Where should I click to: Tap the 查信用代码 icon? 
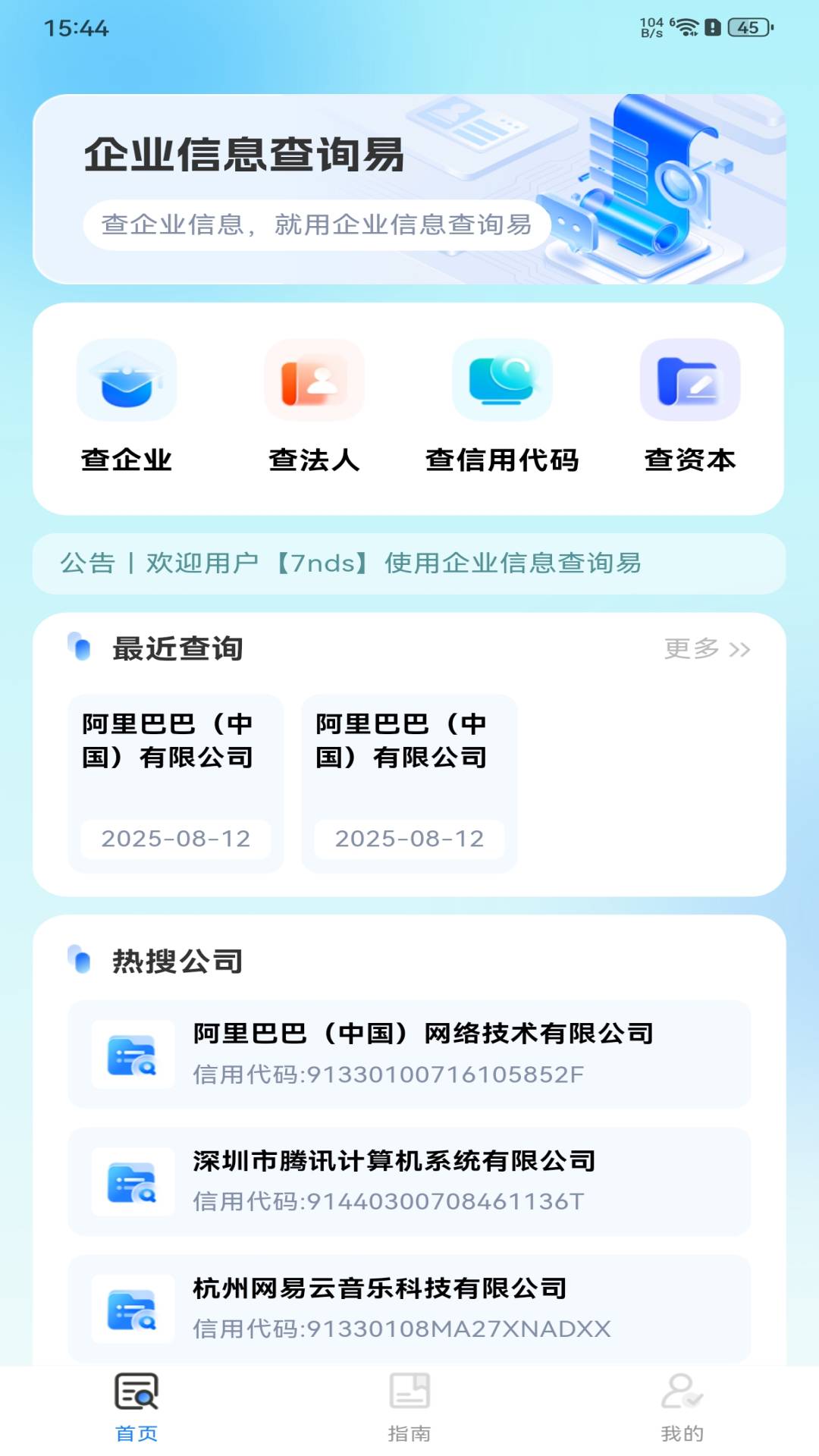click(502, 381)
